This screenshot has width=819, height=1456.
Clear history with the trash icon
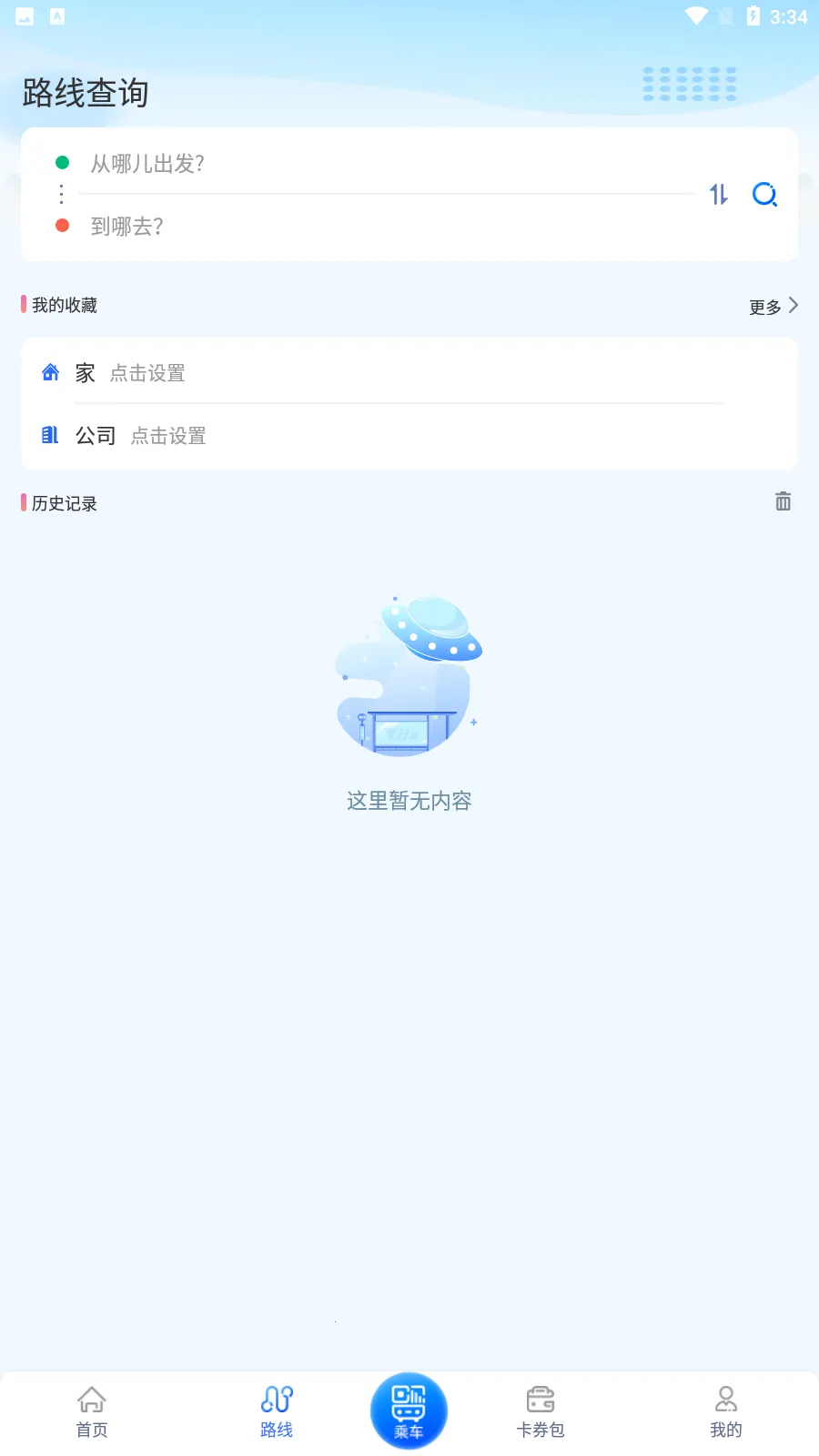pos(783,501)
